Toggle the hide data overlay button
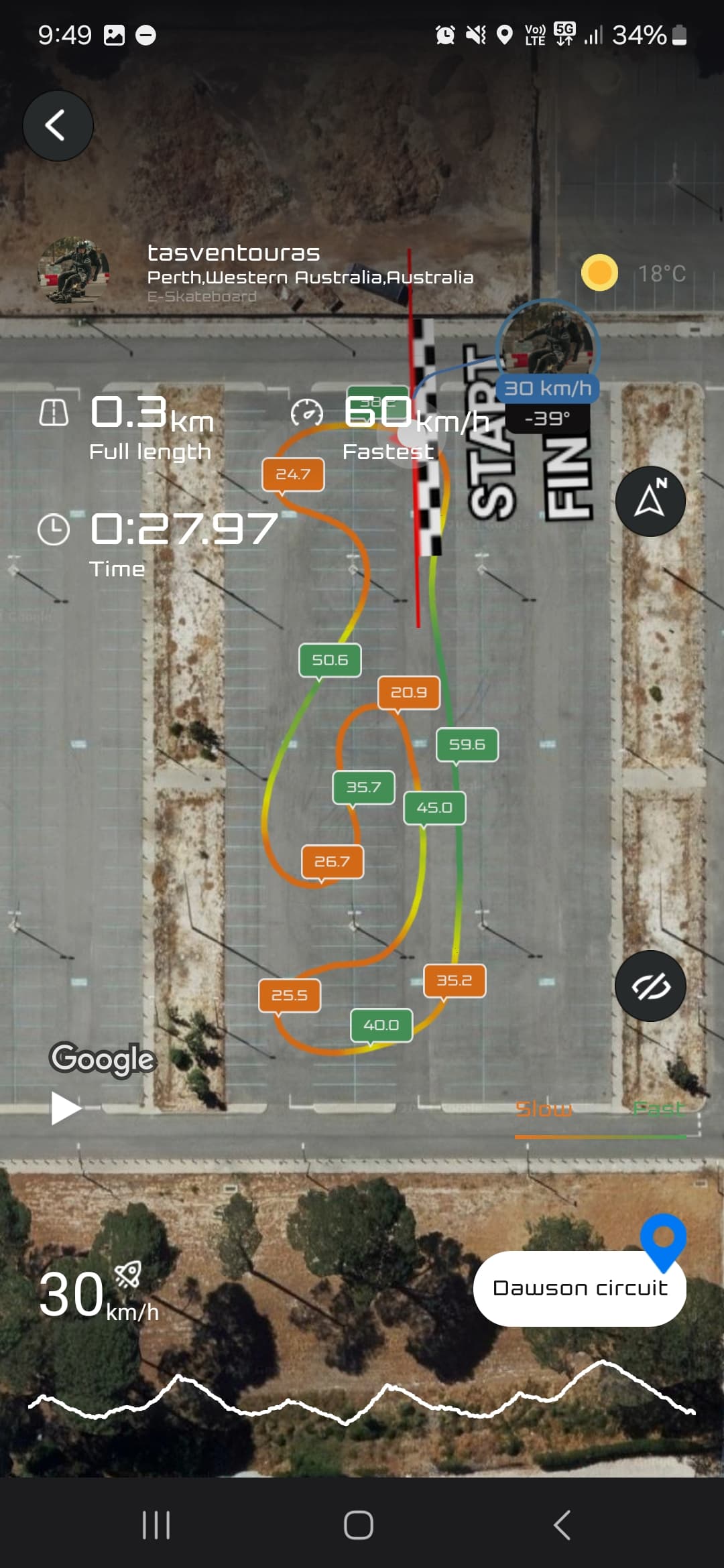 [650, 986]
